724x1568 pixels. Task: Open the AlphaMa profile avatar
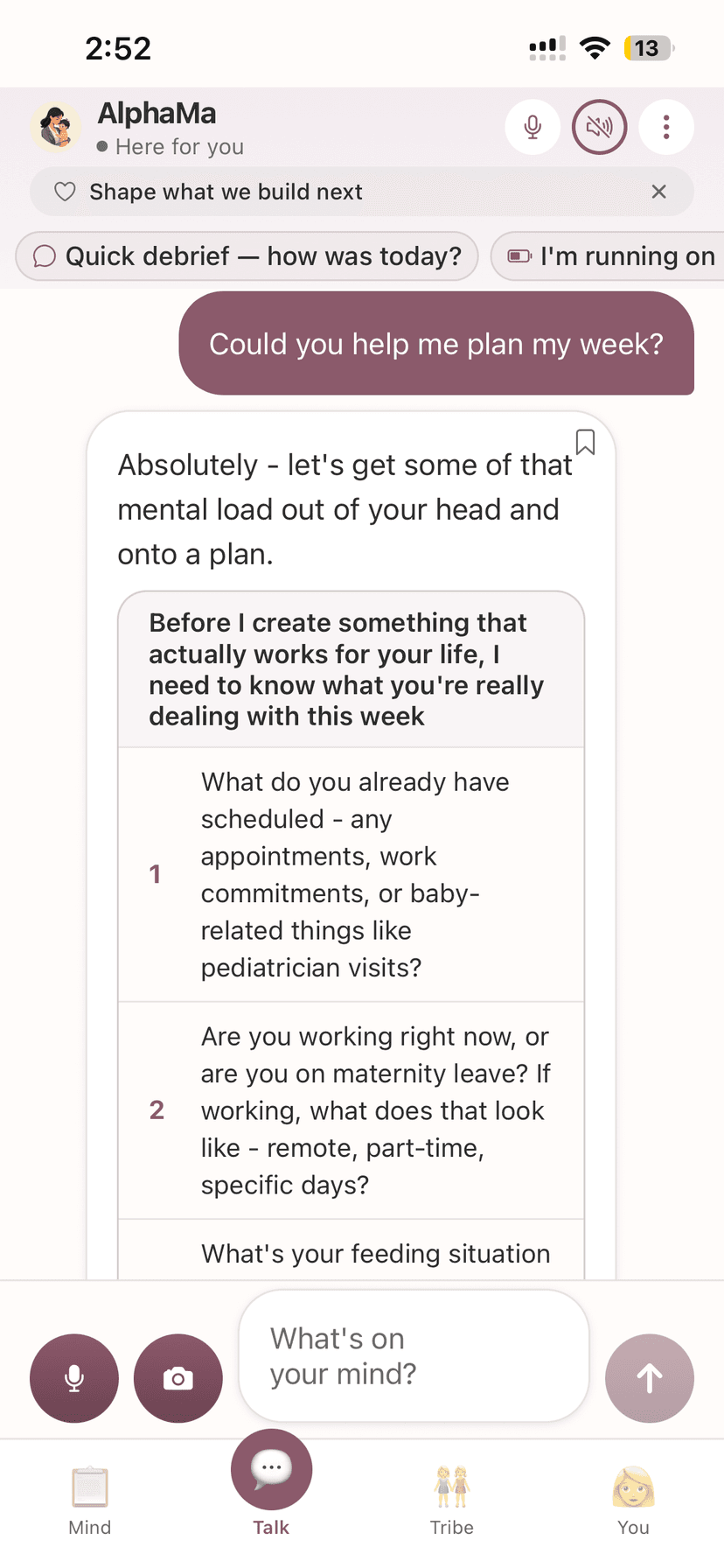point(55,127)
